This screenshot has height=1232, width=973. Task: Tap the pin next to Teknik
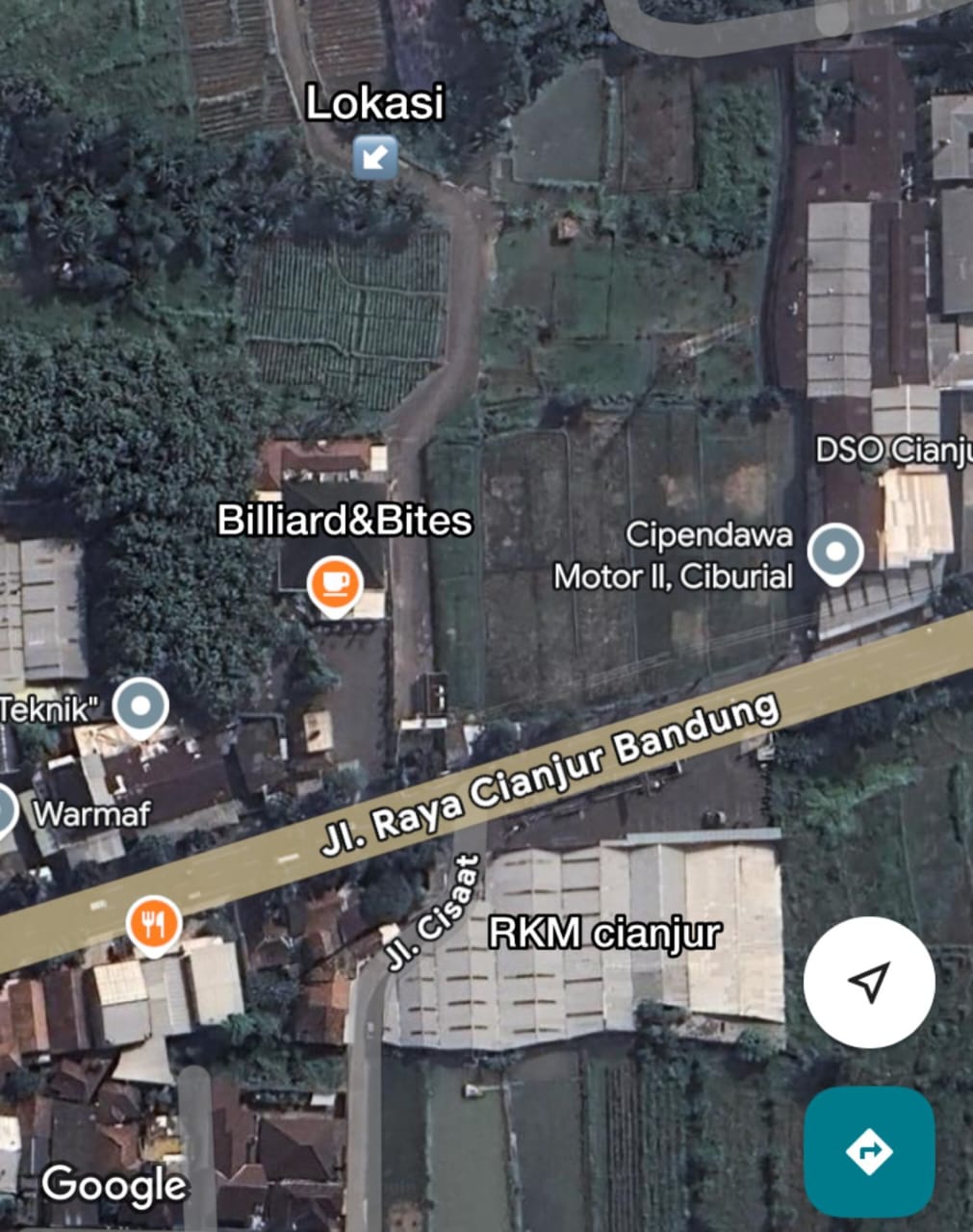click(141, 707)
